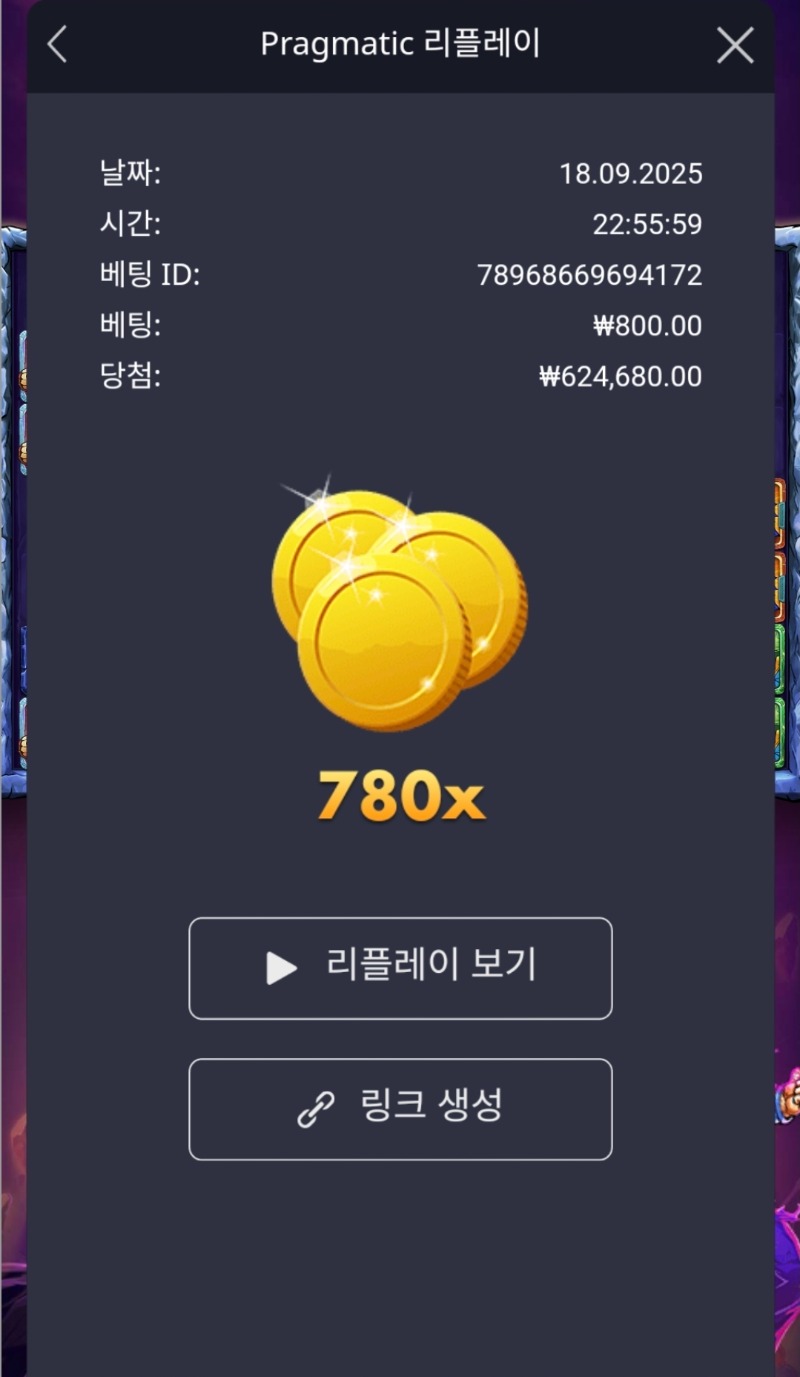The image size is (800, 1377).
Task: Go back using the top-left arrow
Action: pyautogui.click(x=57, y=45)
